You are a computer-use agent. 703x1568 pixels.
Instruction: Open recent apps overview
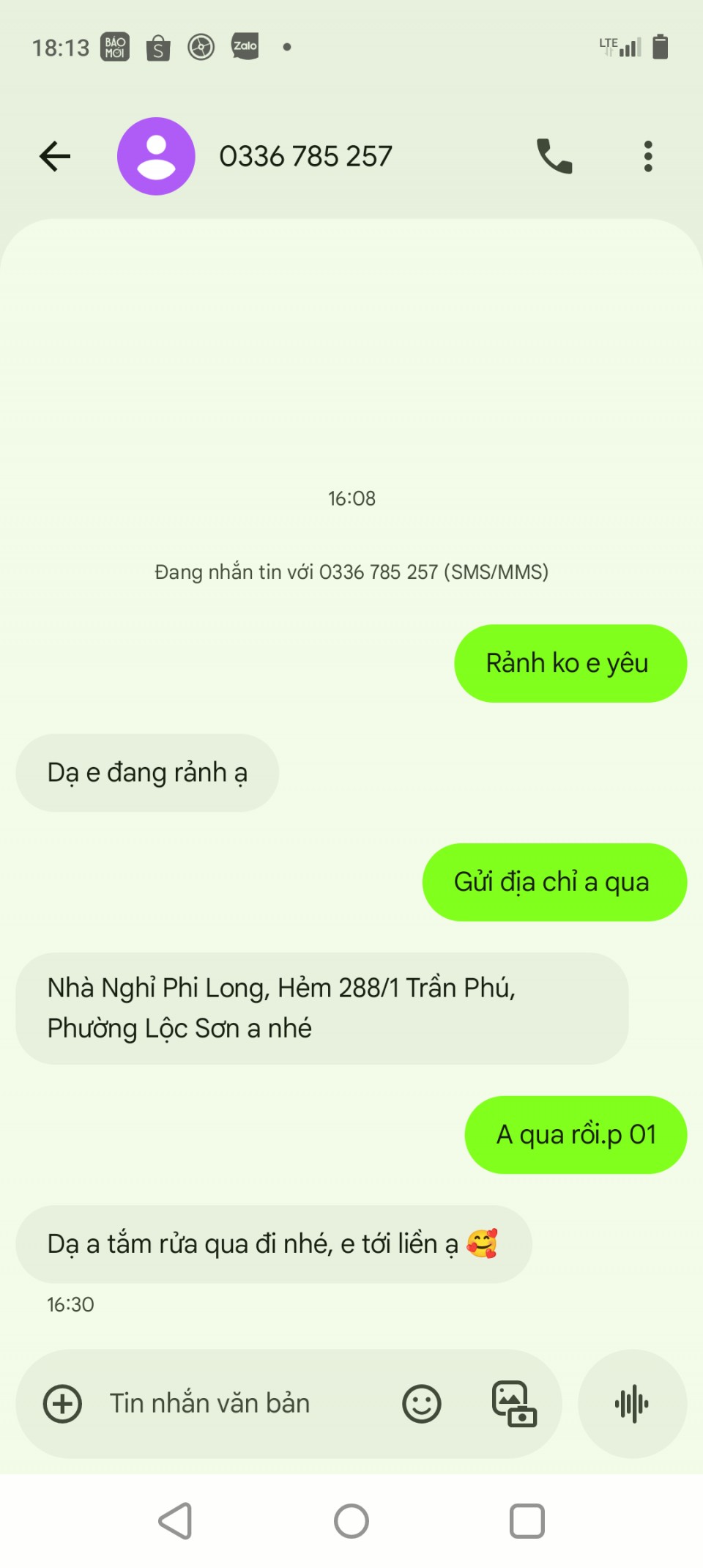click(x=527, y=1521)
